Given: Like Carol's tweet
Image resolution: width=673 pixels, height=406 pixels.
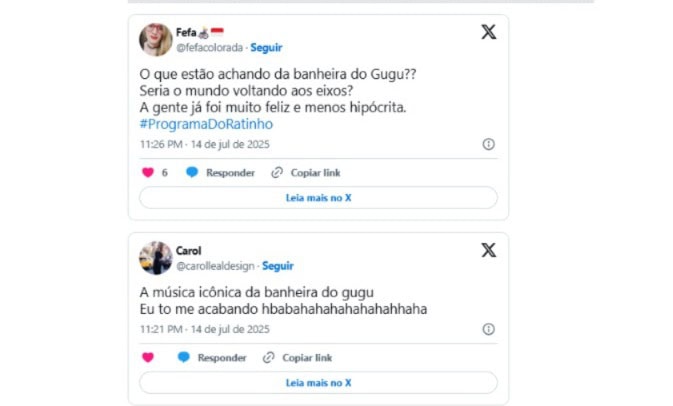Looking at the screenshot, I should click(148, 357).
